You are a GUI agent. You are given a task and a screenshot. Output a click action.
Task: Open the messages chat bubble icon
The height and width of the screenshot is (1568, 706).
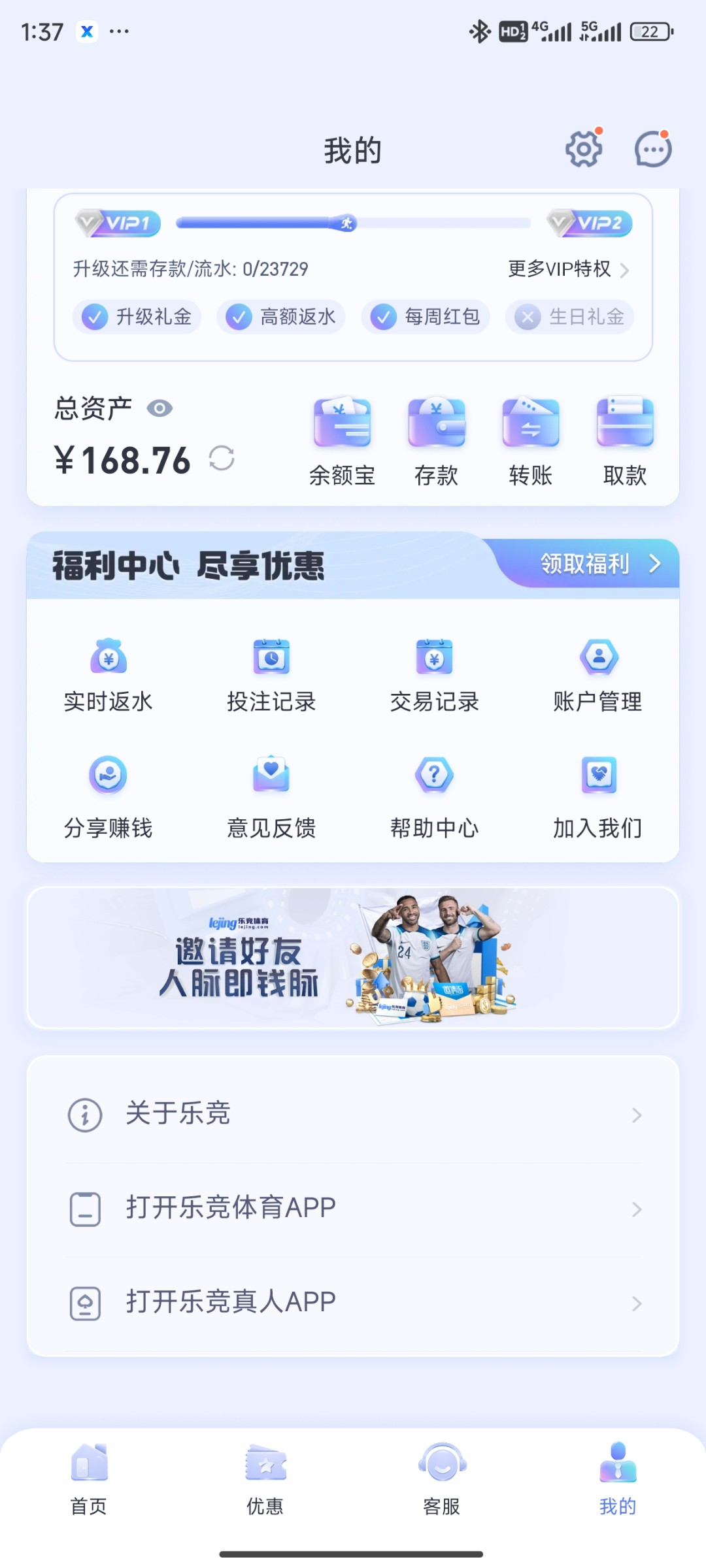pyautogui.click(x=652, y=150)
